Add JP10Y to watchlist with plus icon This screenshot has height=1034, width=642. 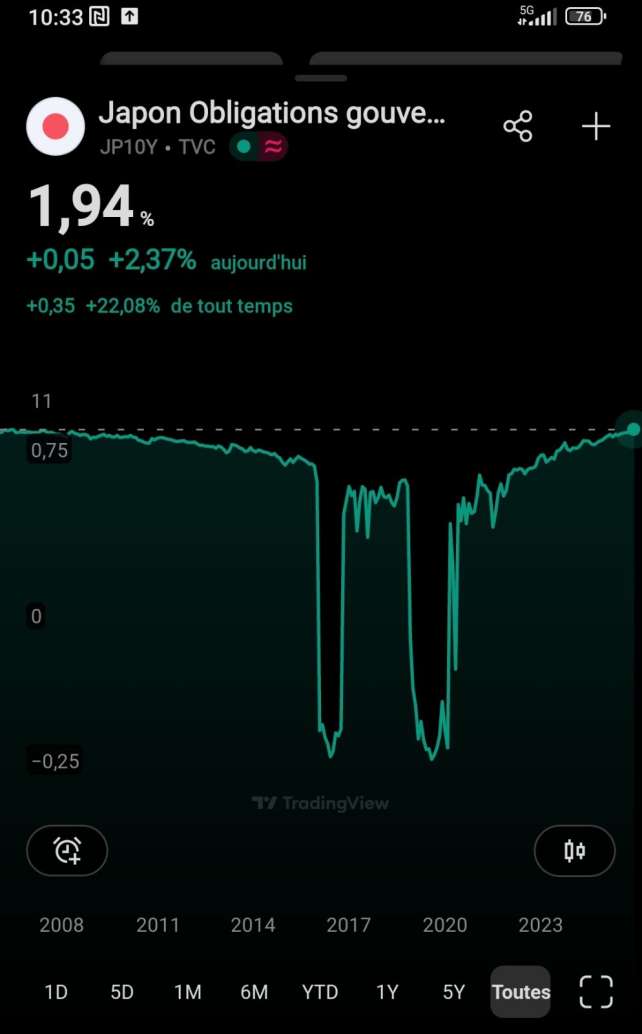[596, 127]
